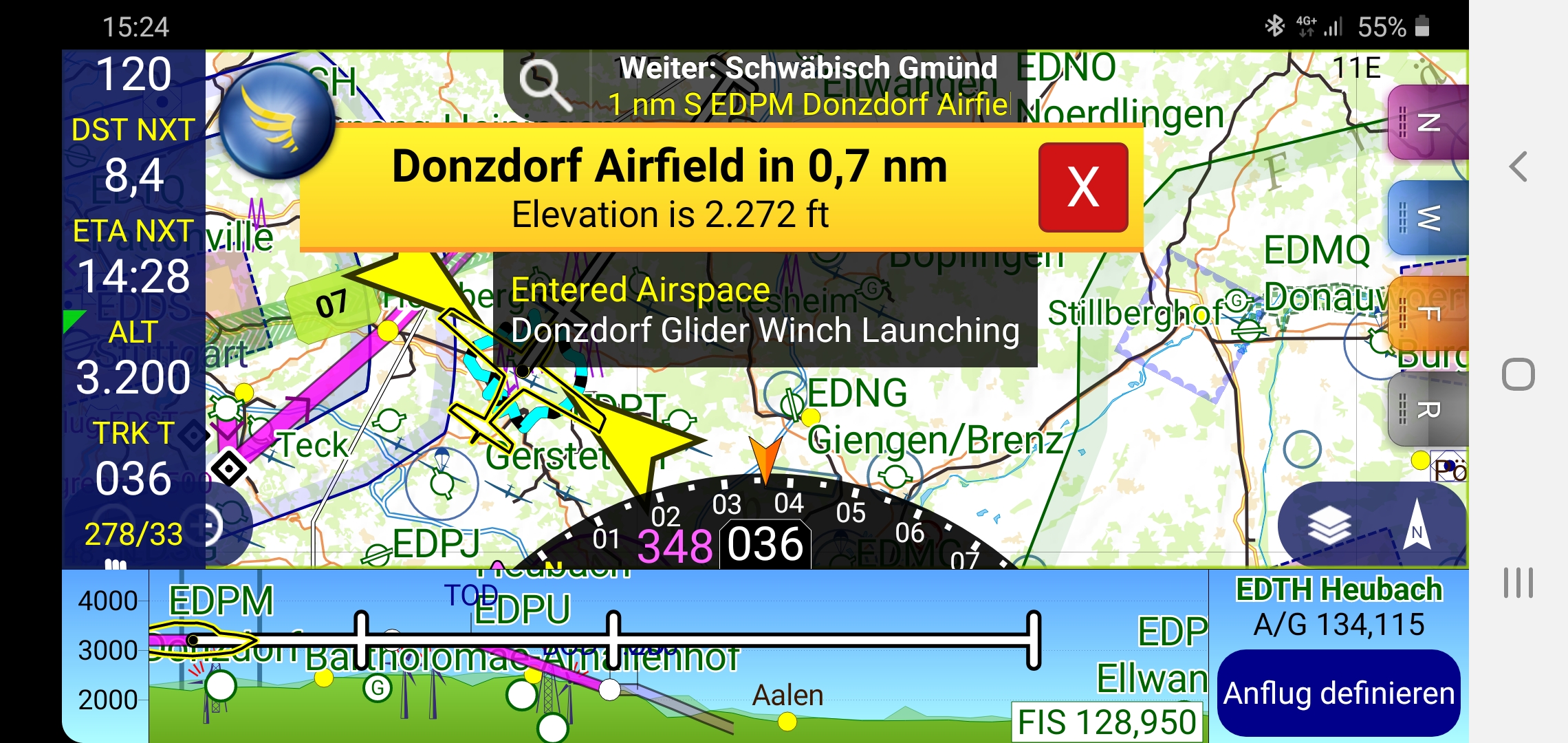Open the Entered Airspace notification
The image size is (1568, 743).
click(x=765, y=310)
